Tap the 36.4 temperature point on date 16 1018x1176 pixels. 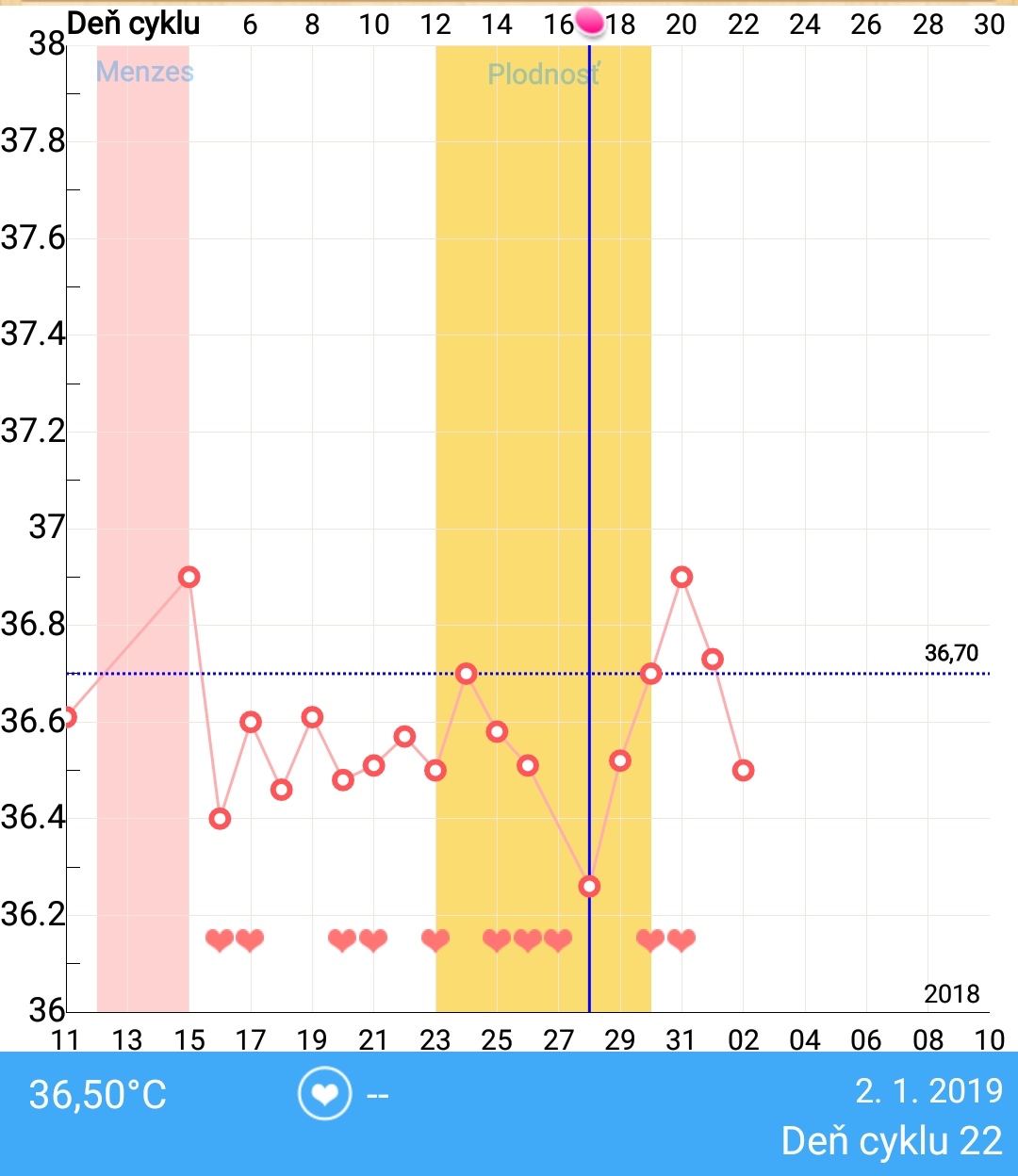220,819
